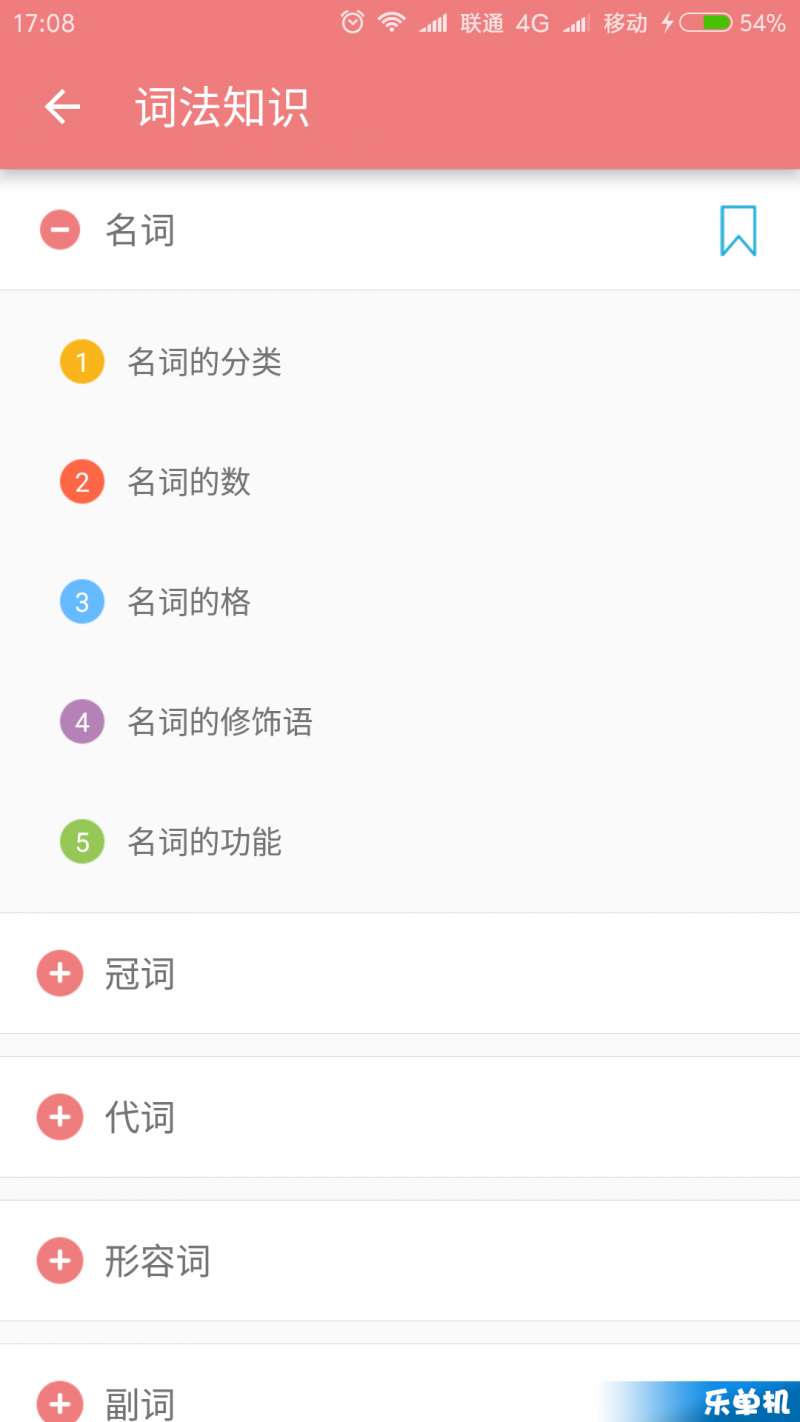Go back using the arrow in the header
This screenshot has width=800, height=1422.
coord(62,107)
